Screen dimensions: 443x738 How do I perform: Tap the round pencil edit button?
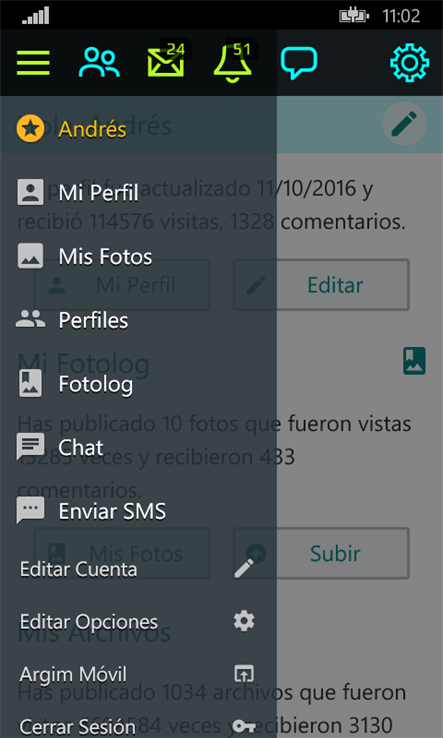(x=404, y=124)
